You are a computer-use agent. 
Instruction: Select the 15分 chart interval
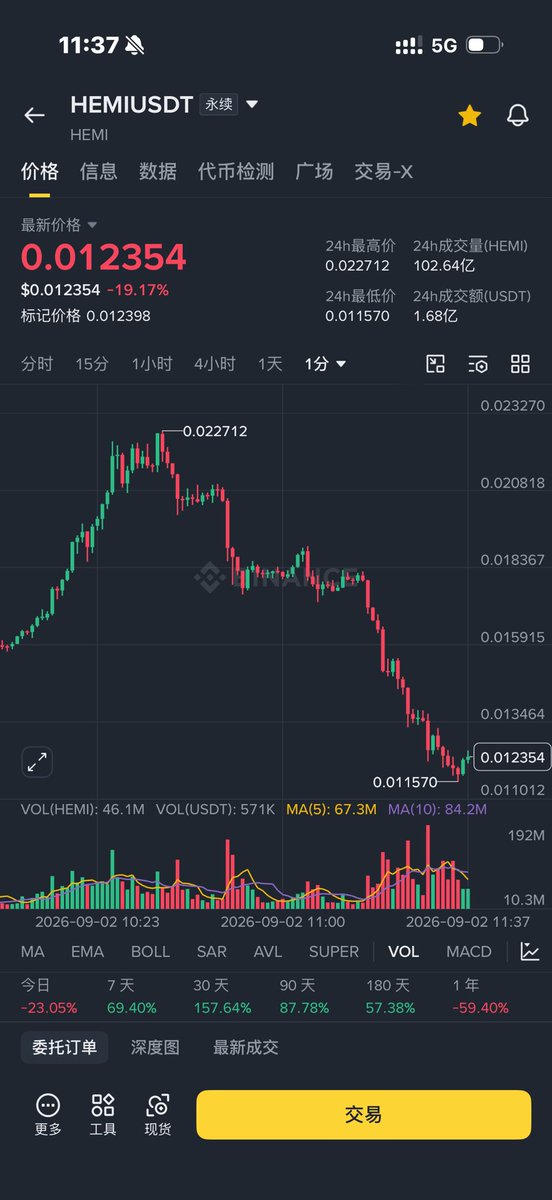tap(92, 364)
